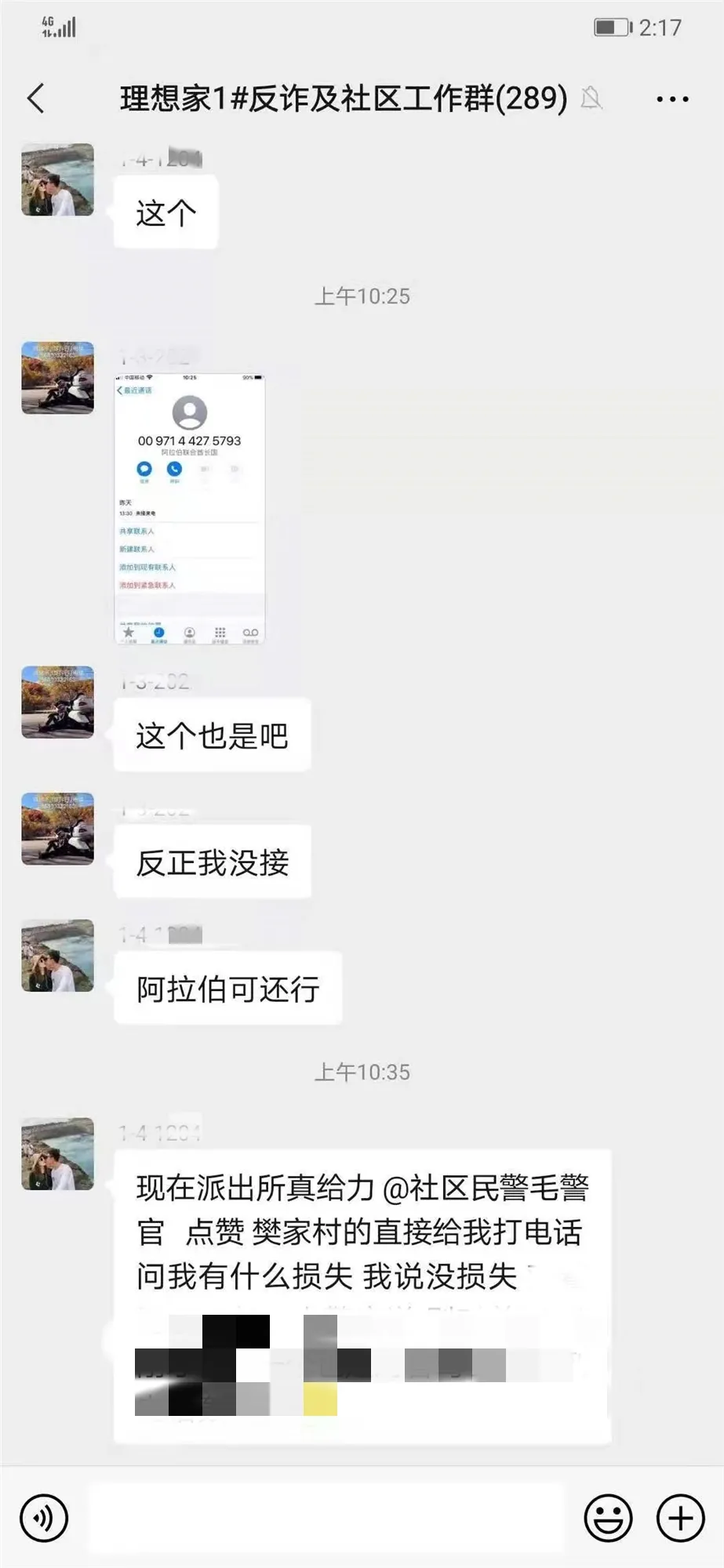Image resolution: width=724 pixels, height=1568 pixels.
Task: Toggle the muted notification bell beside the title
Action: pos(591,97)
